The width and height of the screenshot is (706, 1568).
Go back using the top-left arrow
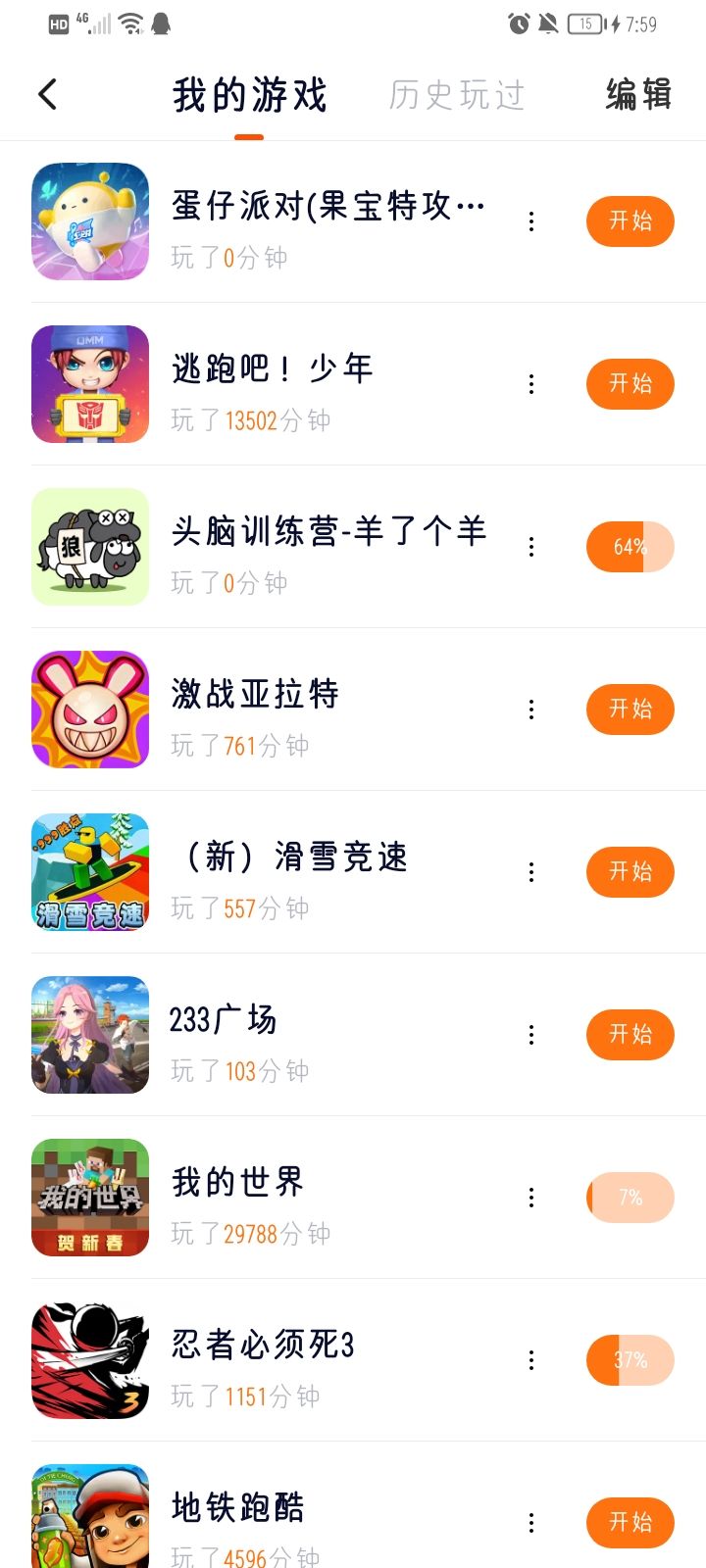click(47, 95)
